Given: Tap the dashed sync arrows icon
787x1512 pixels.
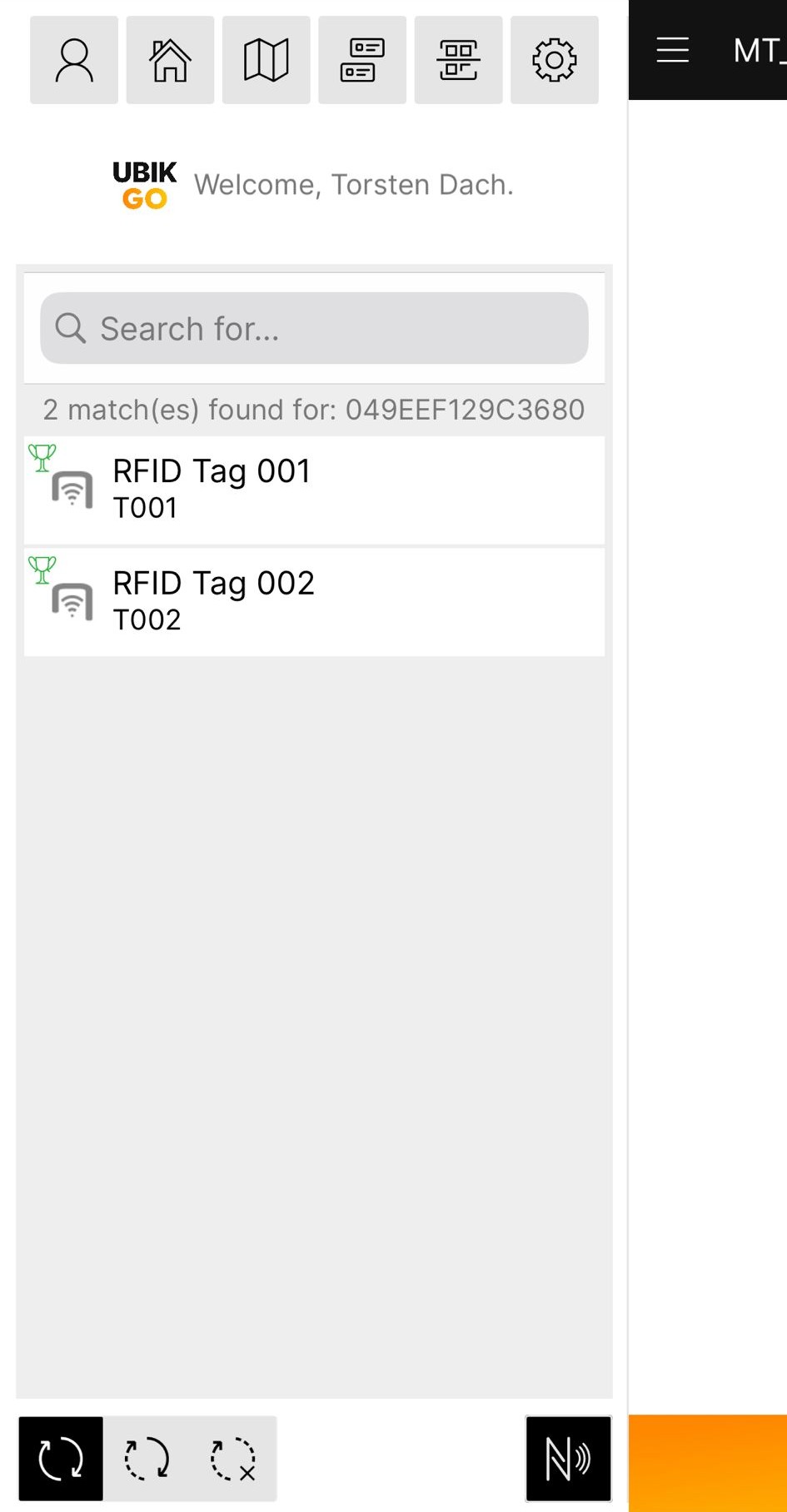Looking at the screenshot, I should pos(147,1459).
